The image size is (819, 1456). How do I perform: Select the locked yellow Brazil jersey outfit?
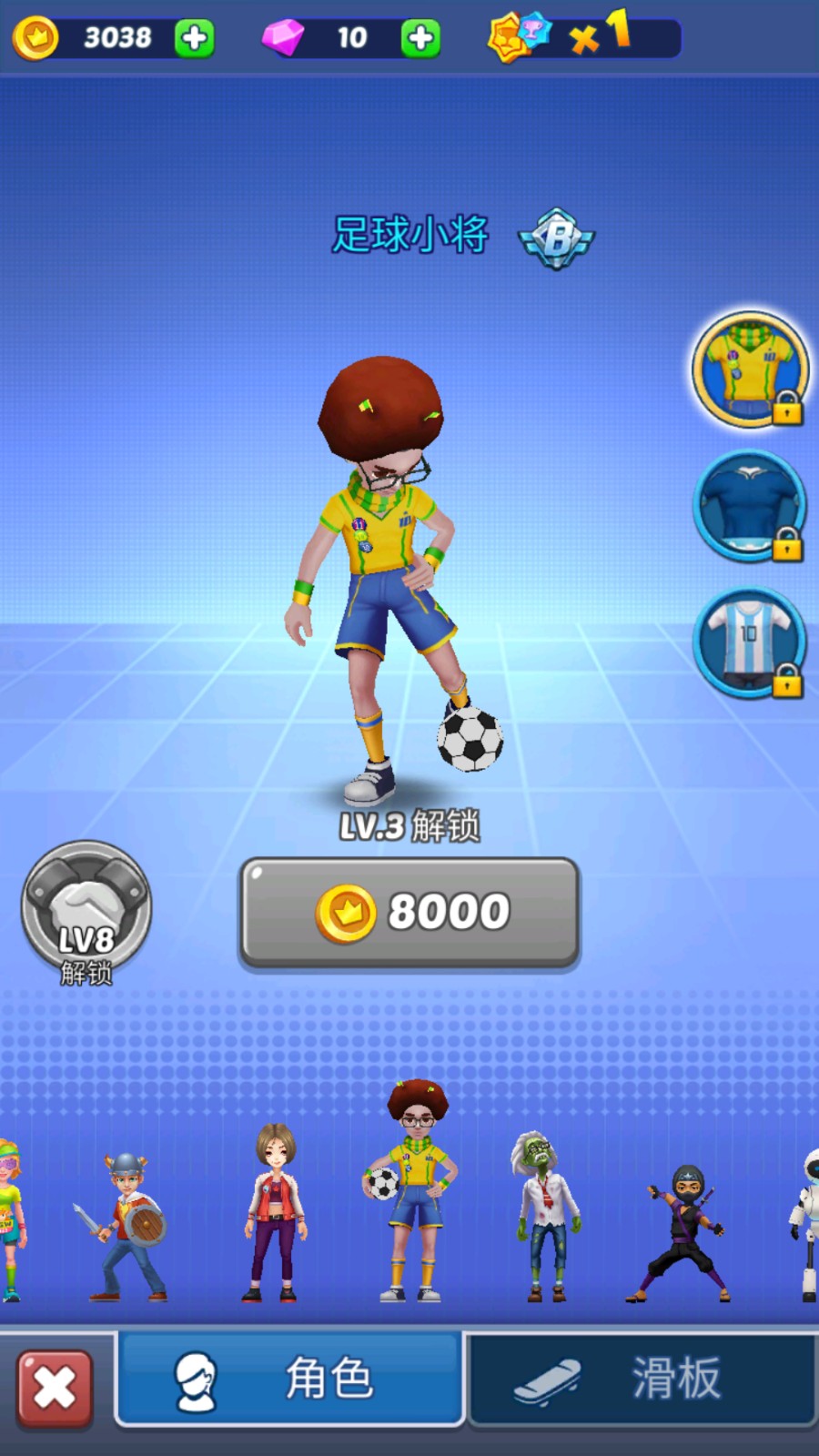[749, 369]
